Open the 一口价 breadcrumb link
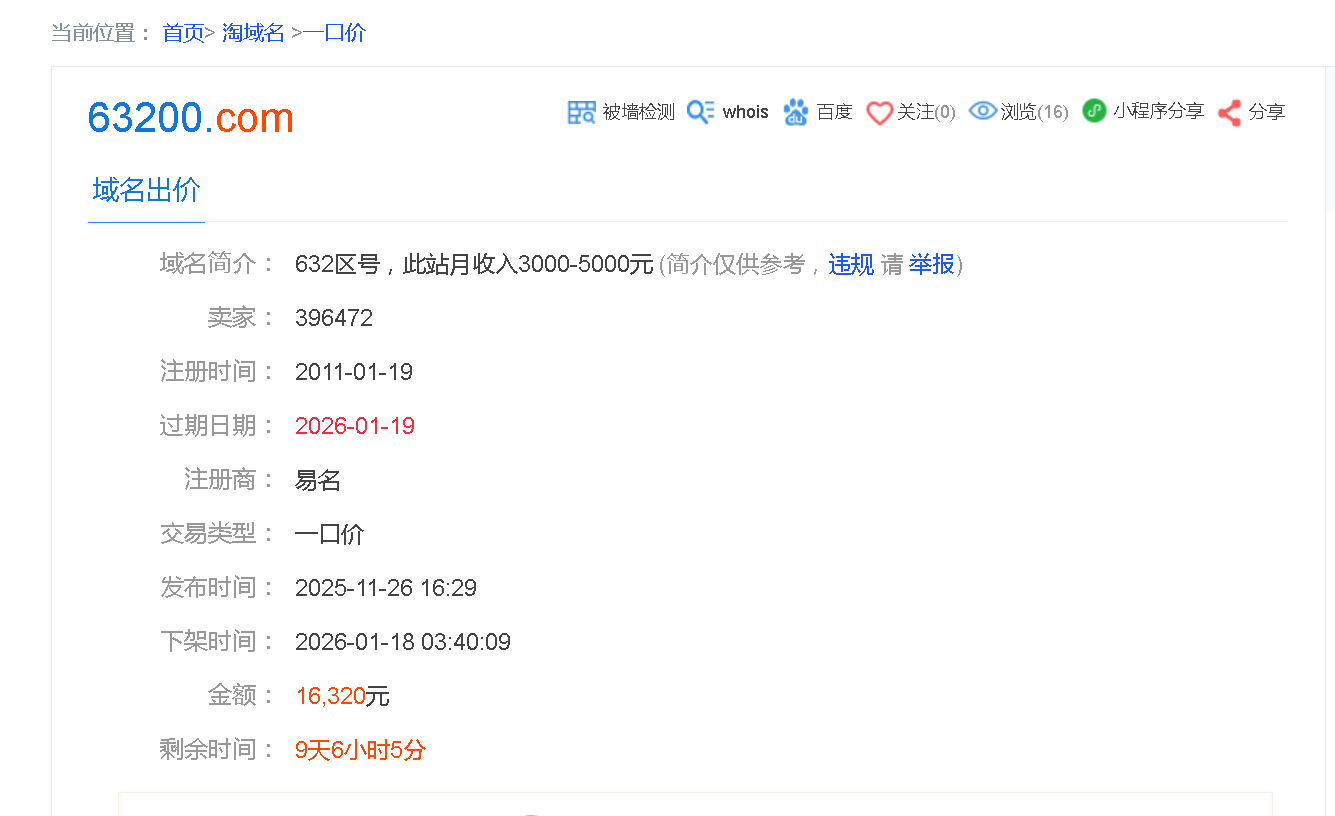The image size is (1335, 816). click(x=335, y=33)
